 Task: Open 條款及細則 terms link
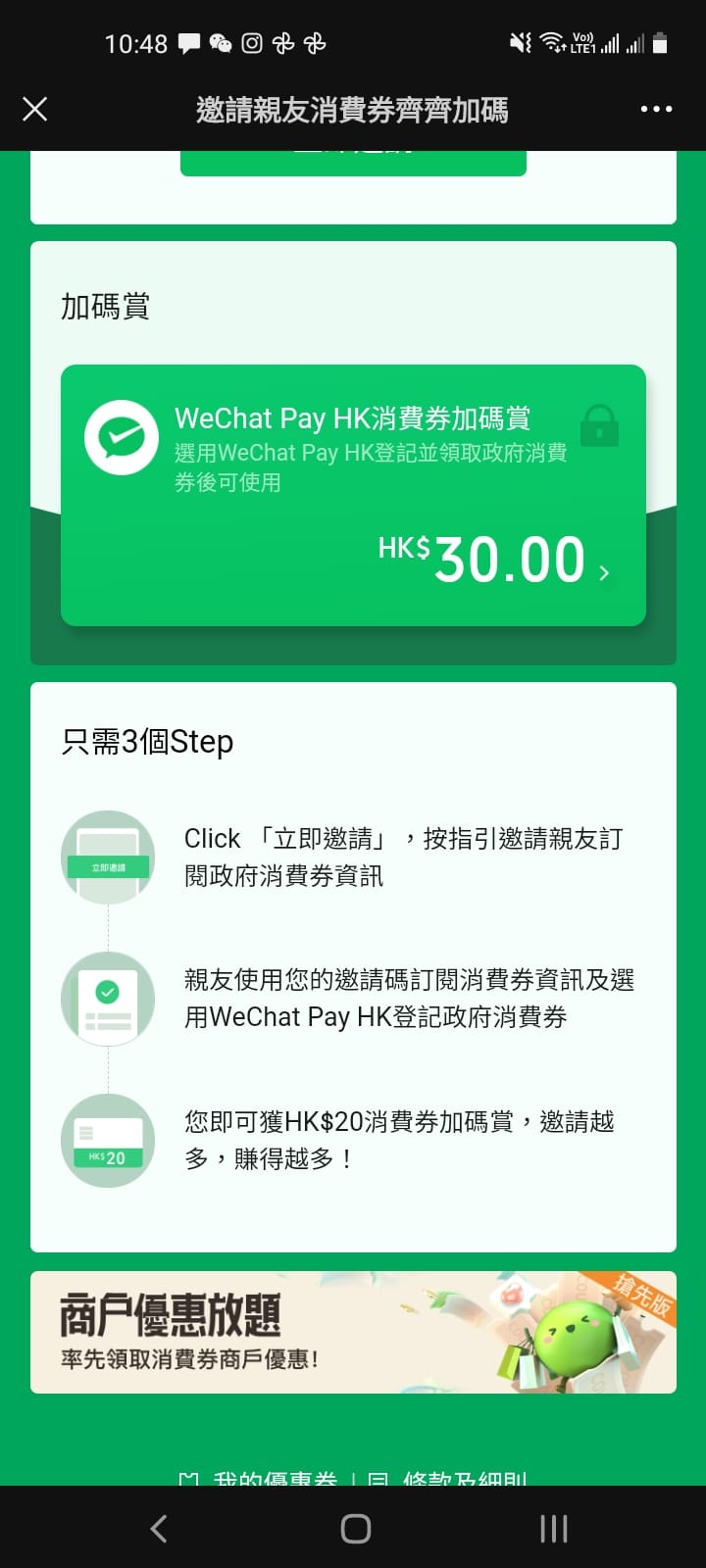[448, 1479]
